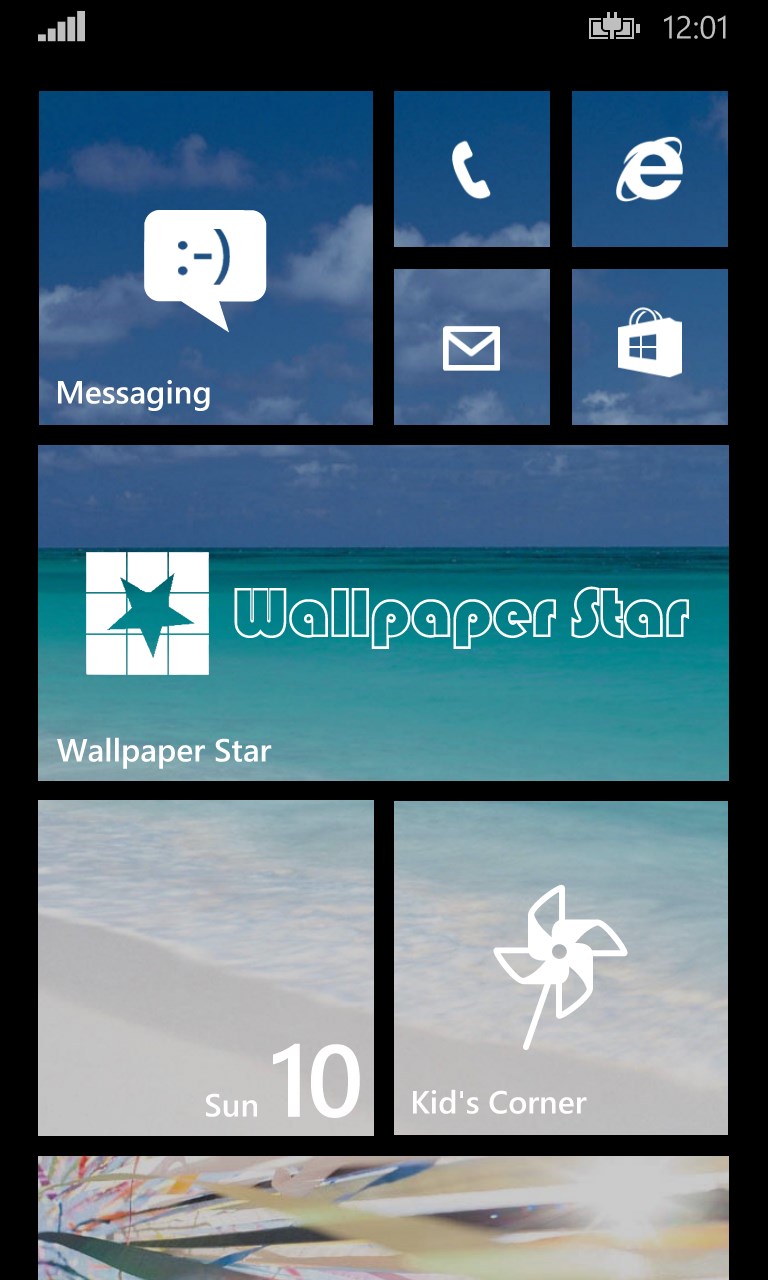768x1280 pixels.
Task: Open the Messaging tile
Action: [x=205, y=257]
